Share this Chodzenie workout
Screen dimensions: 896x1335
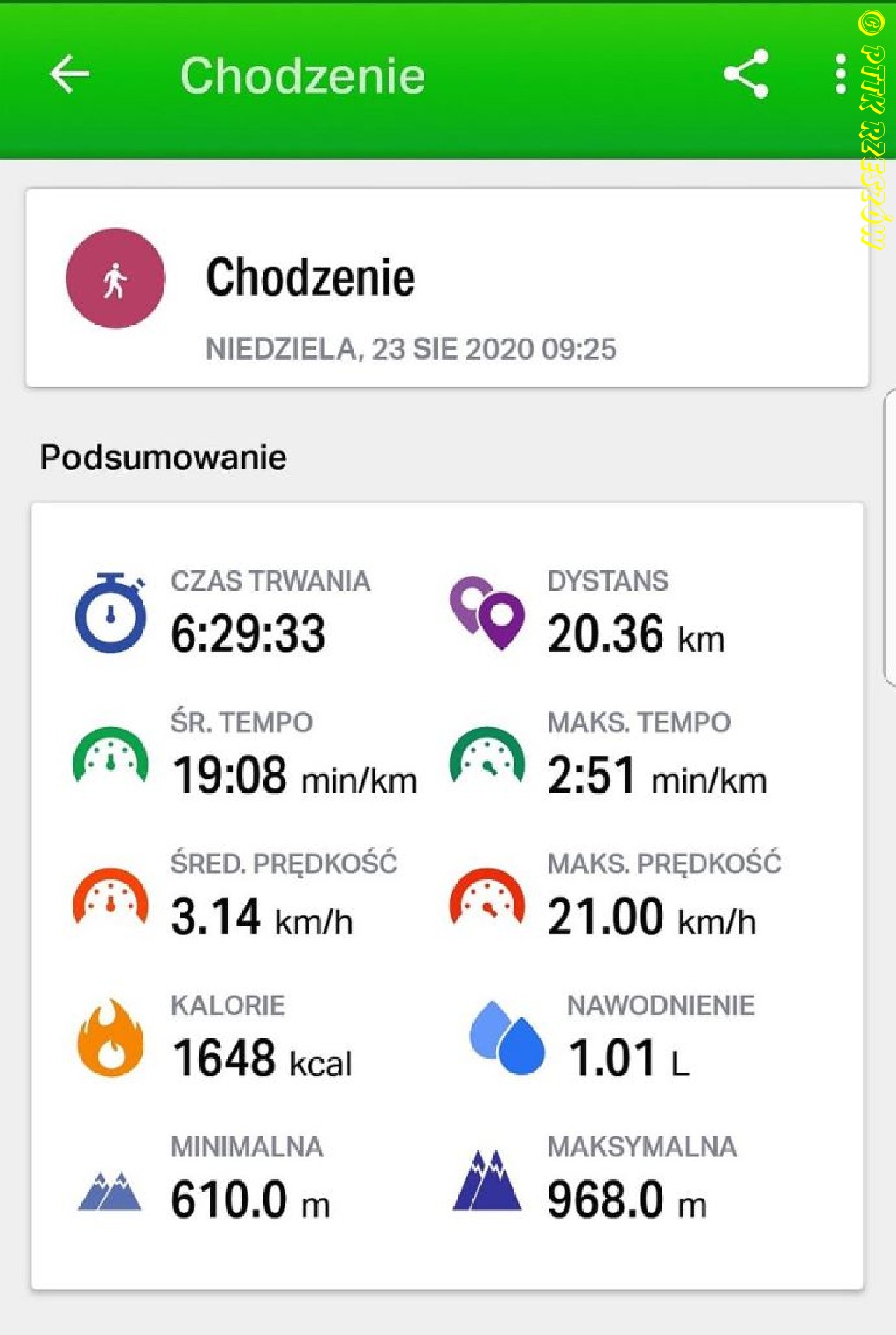tap(745, 74)
